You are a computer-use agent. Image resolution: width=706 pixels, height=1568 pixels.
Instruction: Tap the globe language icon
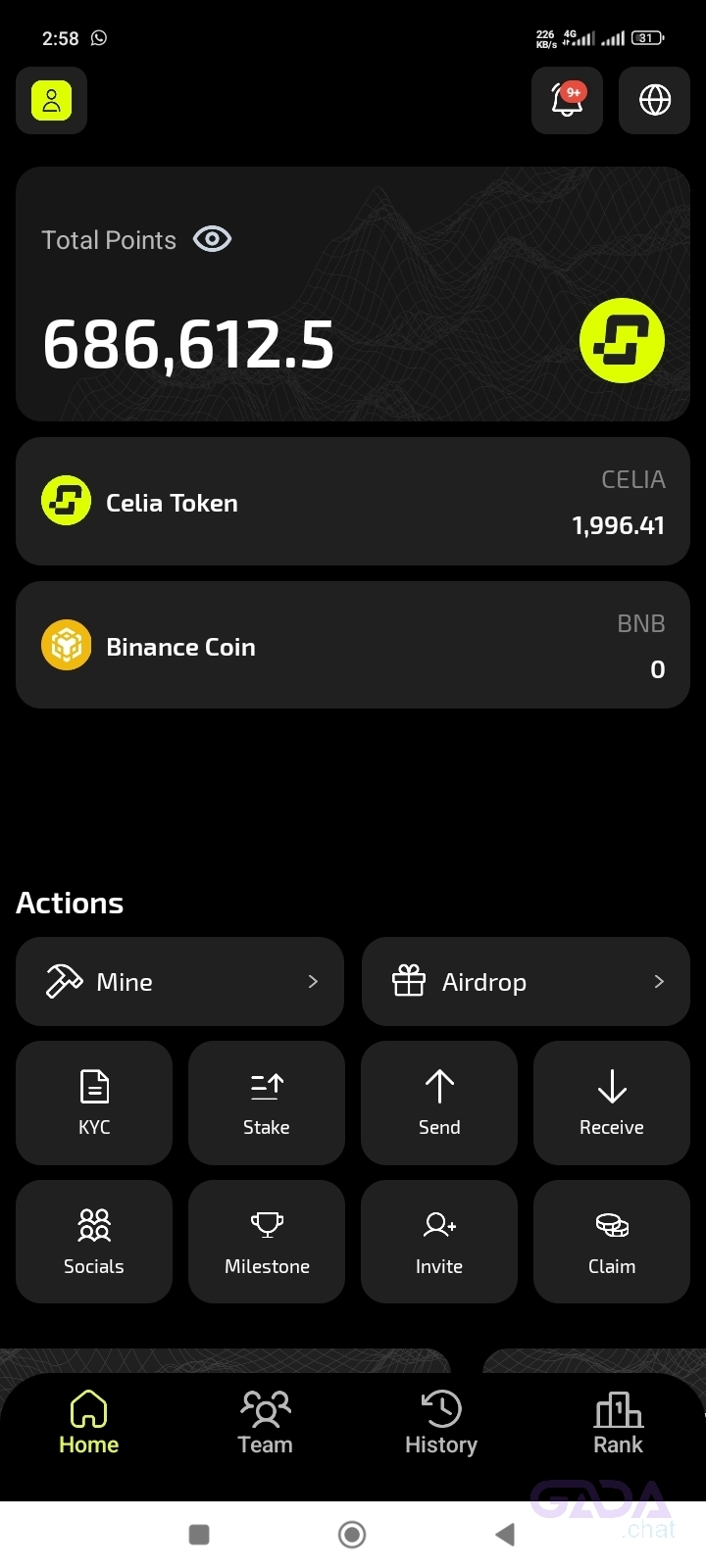tap(654, 100)
